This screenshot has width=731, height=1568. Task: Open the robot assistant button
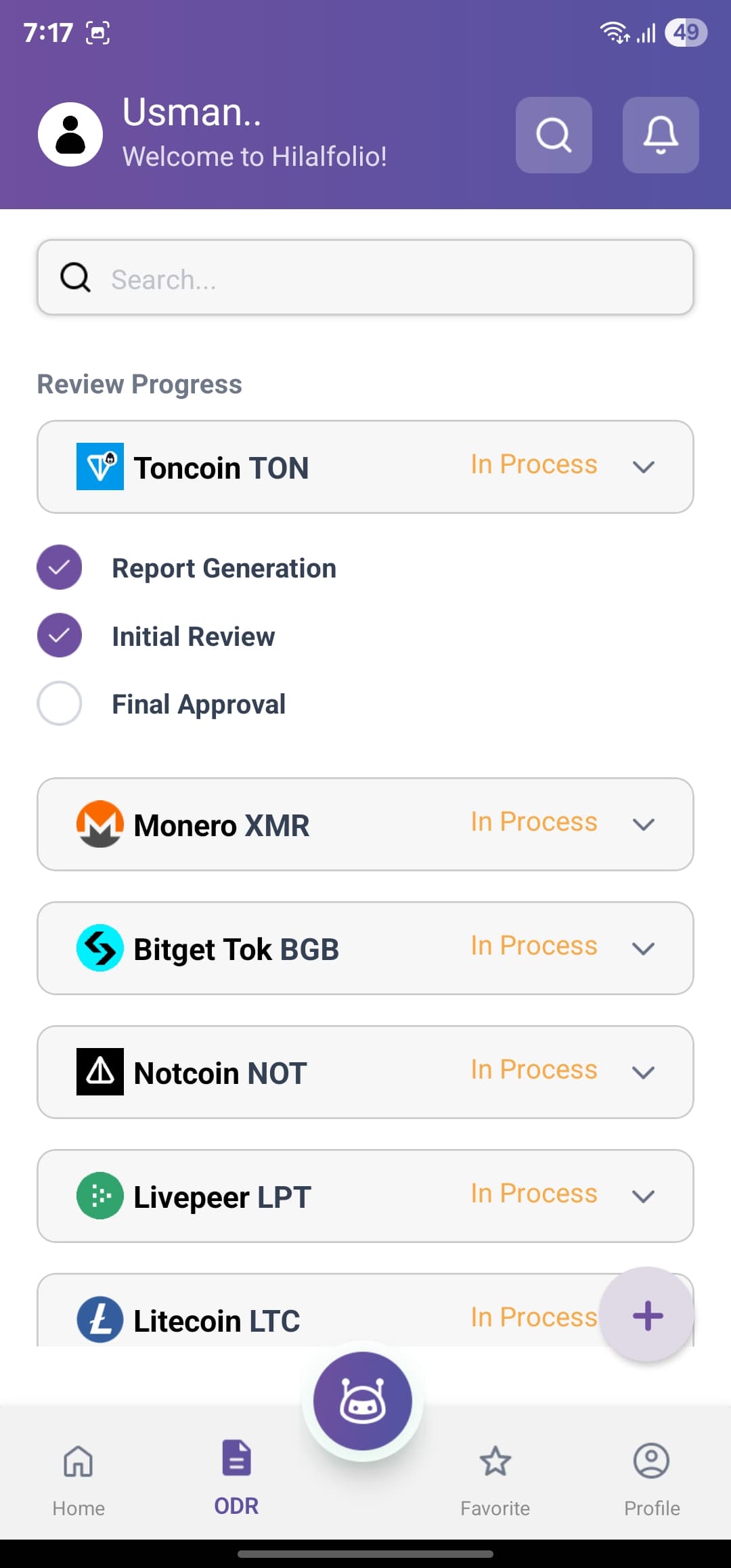(x=363, y=1401)
